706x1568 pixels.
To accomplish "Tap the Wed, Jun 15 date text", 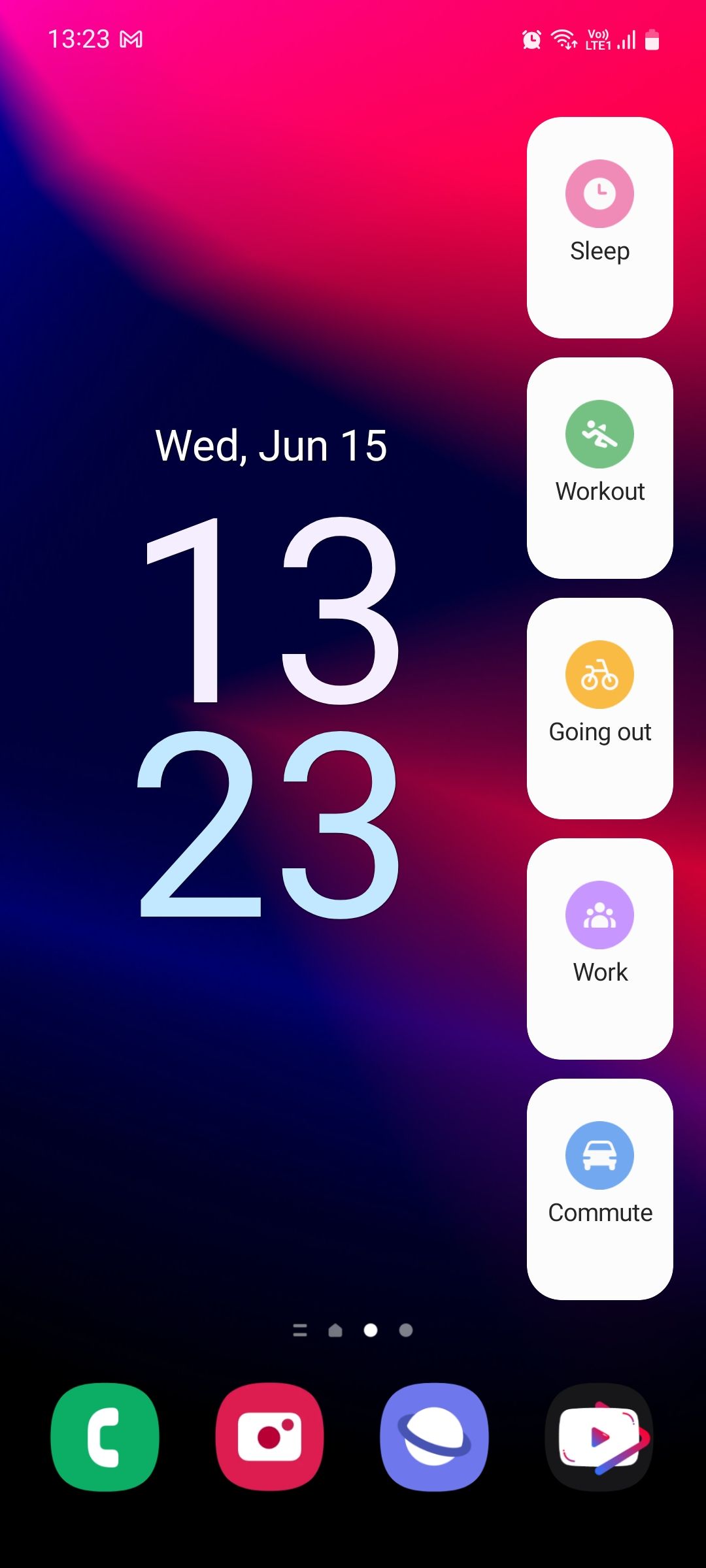I will tap(272, 445).
